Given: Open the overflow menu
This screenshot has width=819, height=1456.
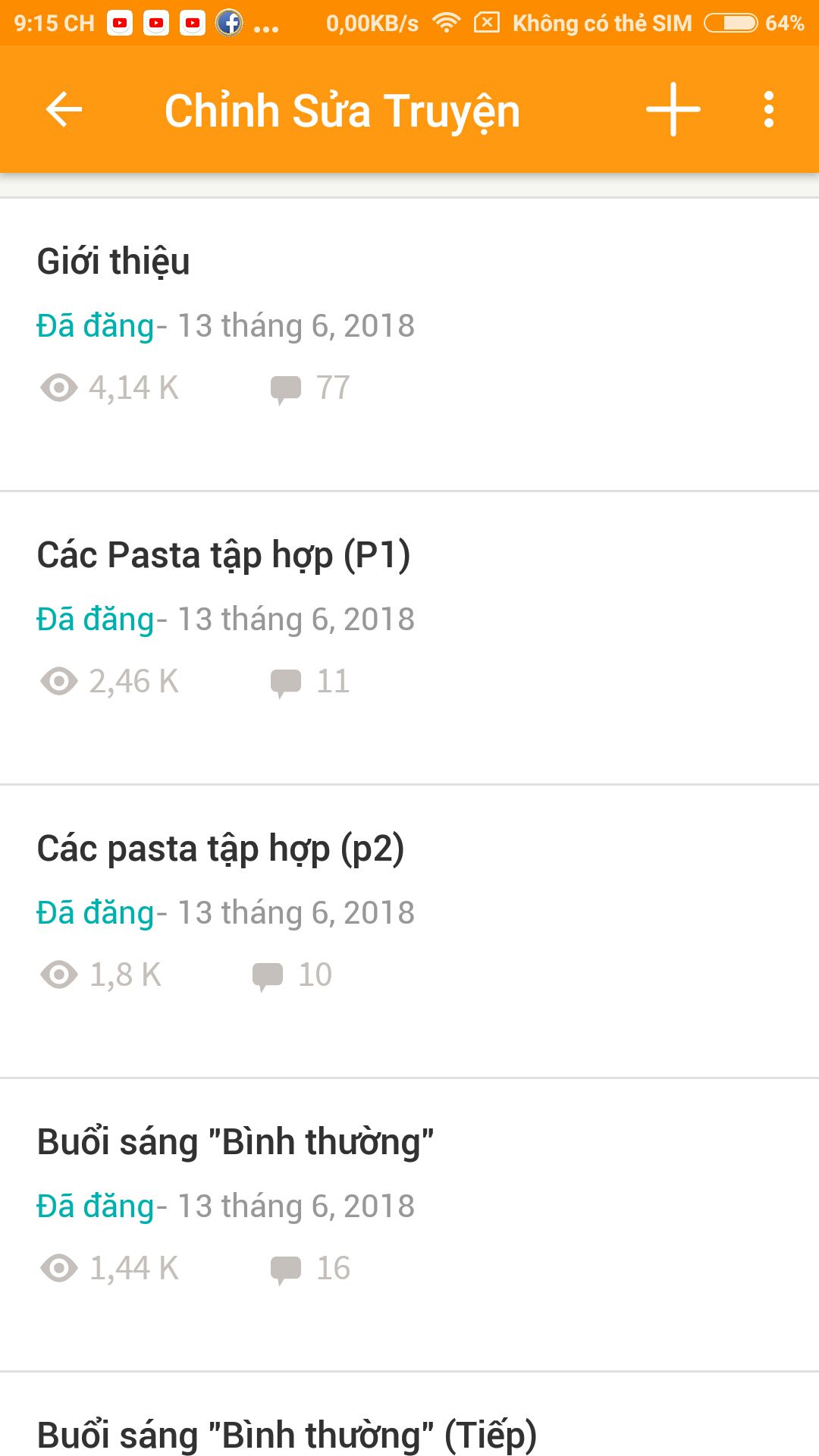Looking at the screenshot, I should (768, 110).
